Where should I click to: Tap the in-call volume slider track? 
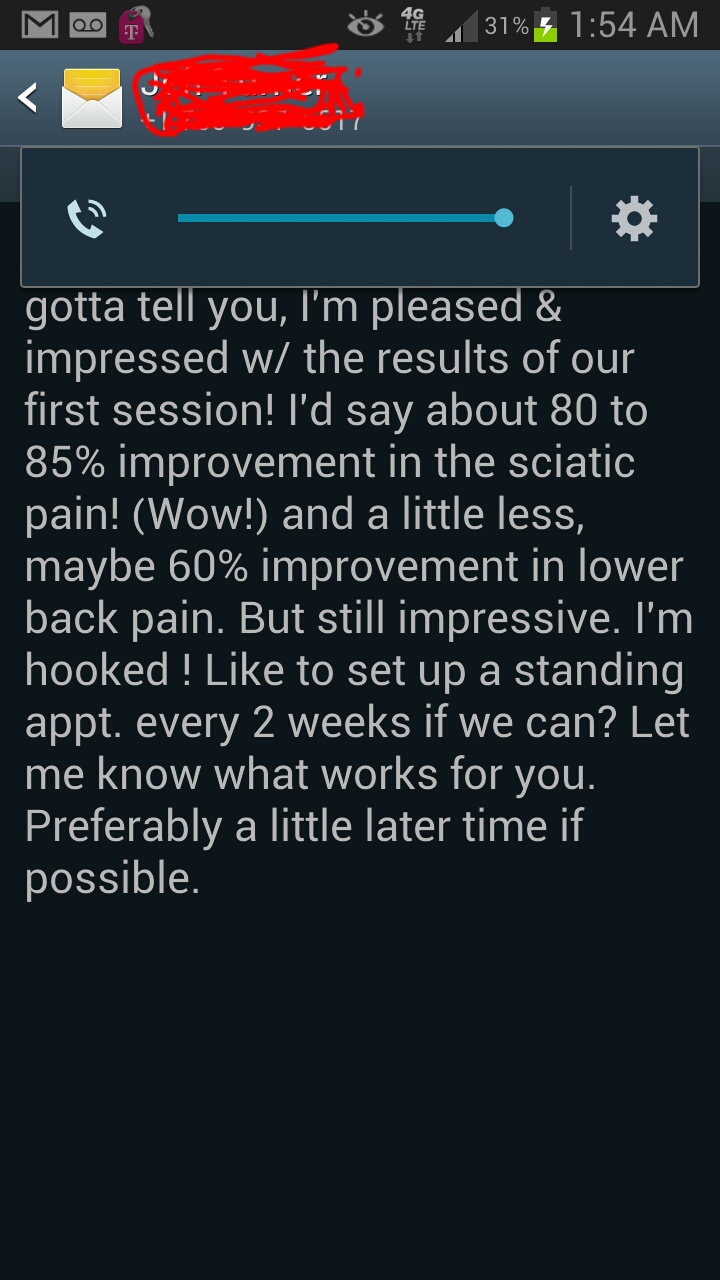[345, 218]
